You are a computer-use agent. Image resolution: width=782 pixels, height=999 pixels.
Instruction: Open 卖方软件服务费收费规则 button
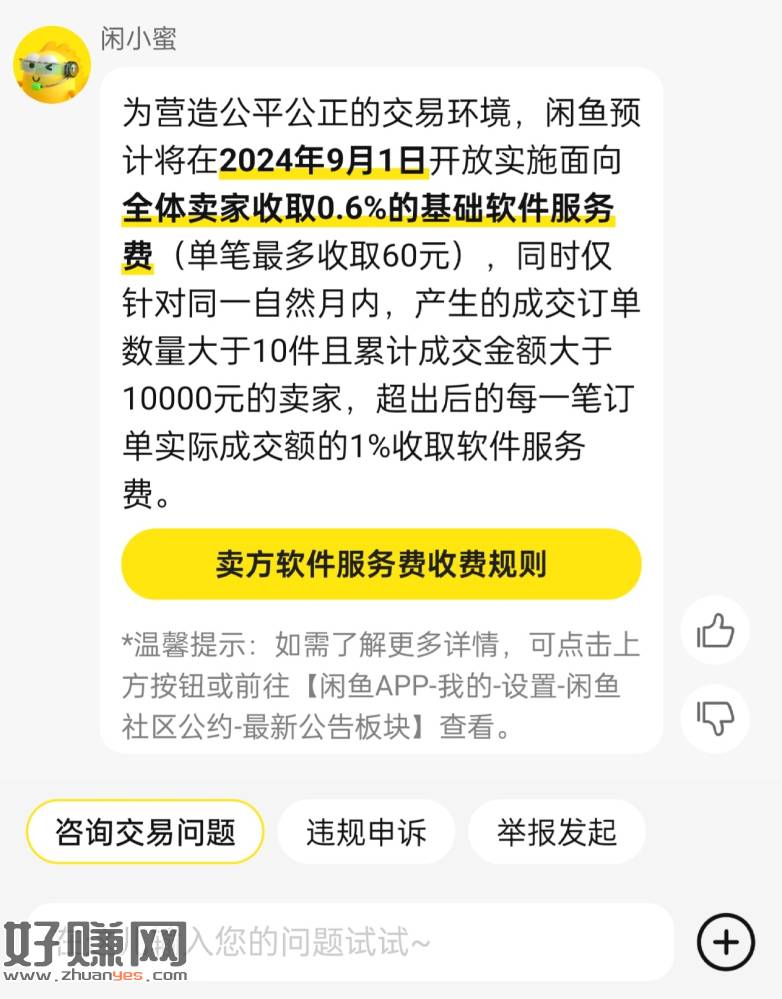click(x=381, y=564)
